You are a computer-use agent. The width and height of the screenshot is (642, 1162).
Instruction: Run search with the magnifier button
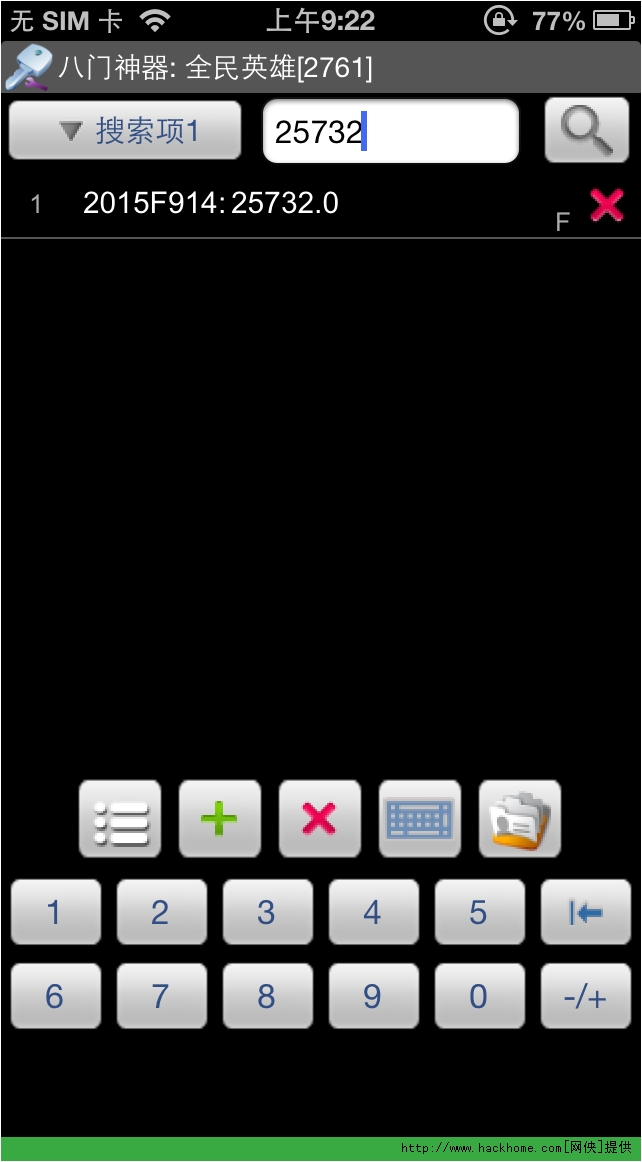(x=586, y=131)
